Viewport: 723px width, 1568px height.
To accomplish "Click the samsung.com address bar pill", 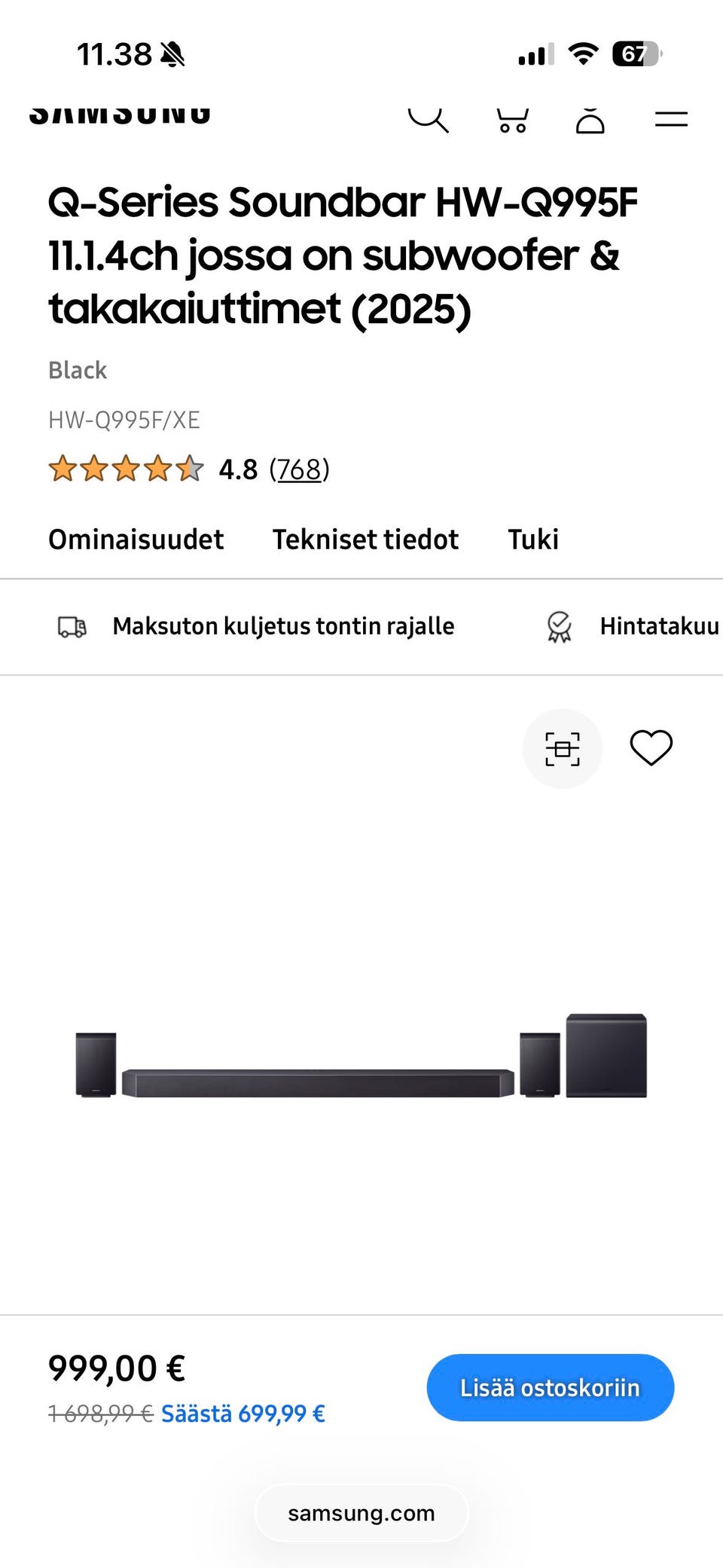I will click(361, 1512).
